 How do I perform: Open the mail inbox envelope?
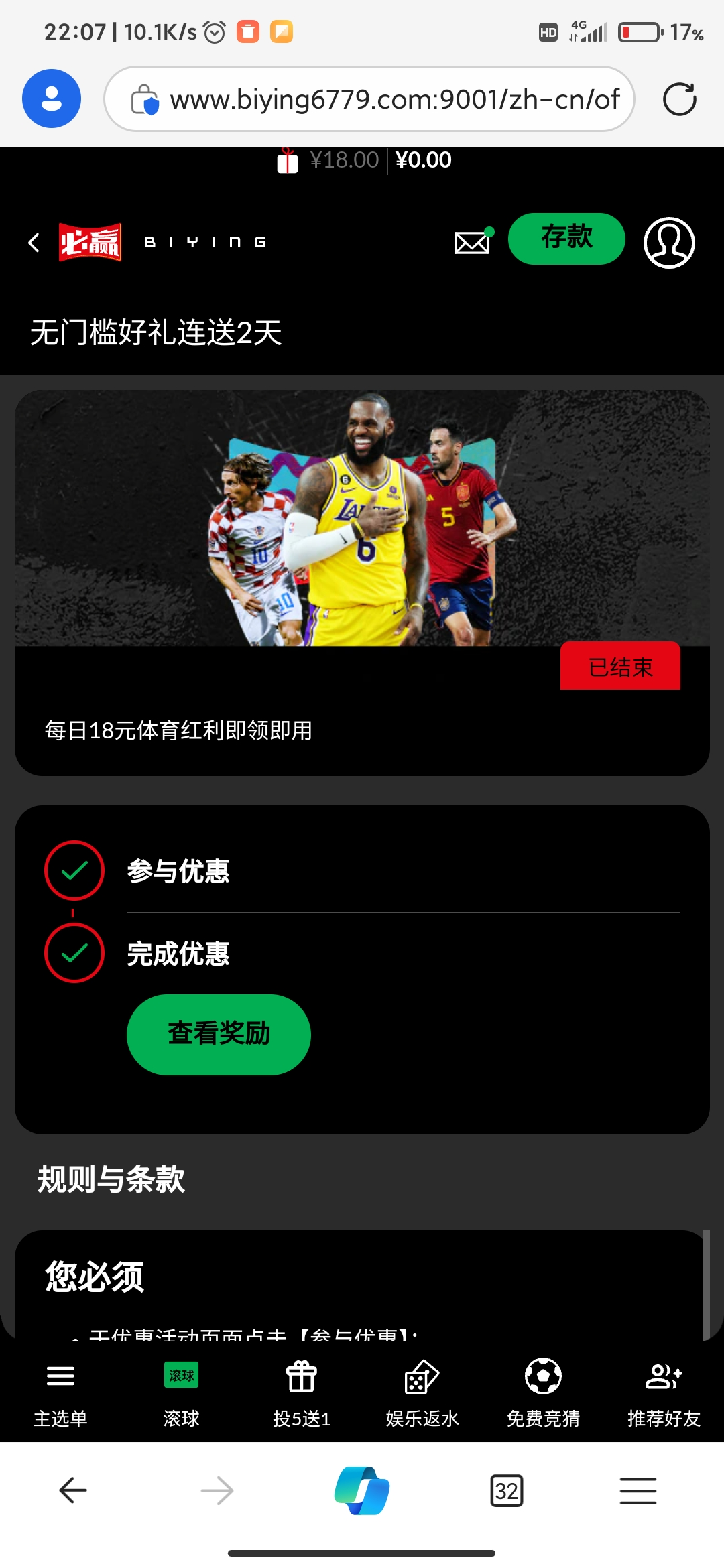[x=473, y=242]
